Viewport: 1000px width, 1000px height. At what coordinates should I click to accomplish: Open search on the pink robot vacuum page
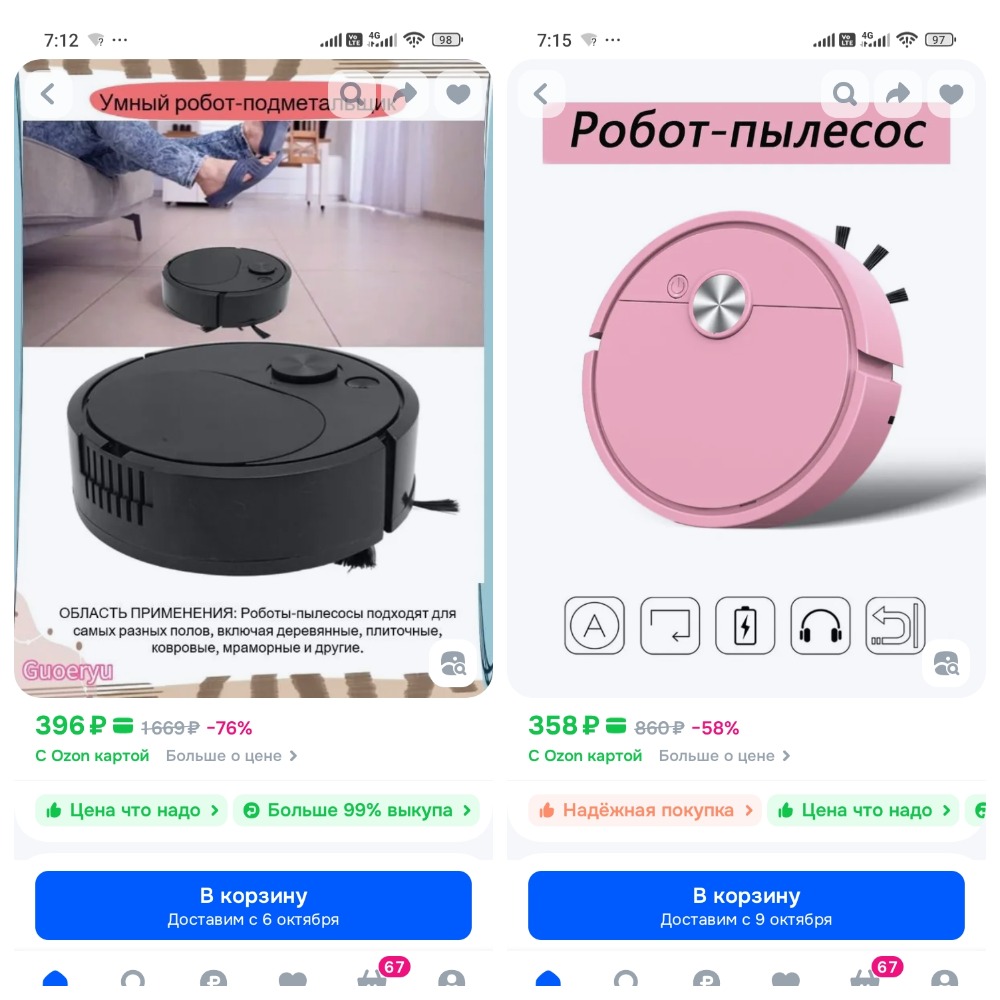click(845, 94)
